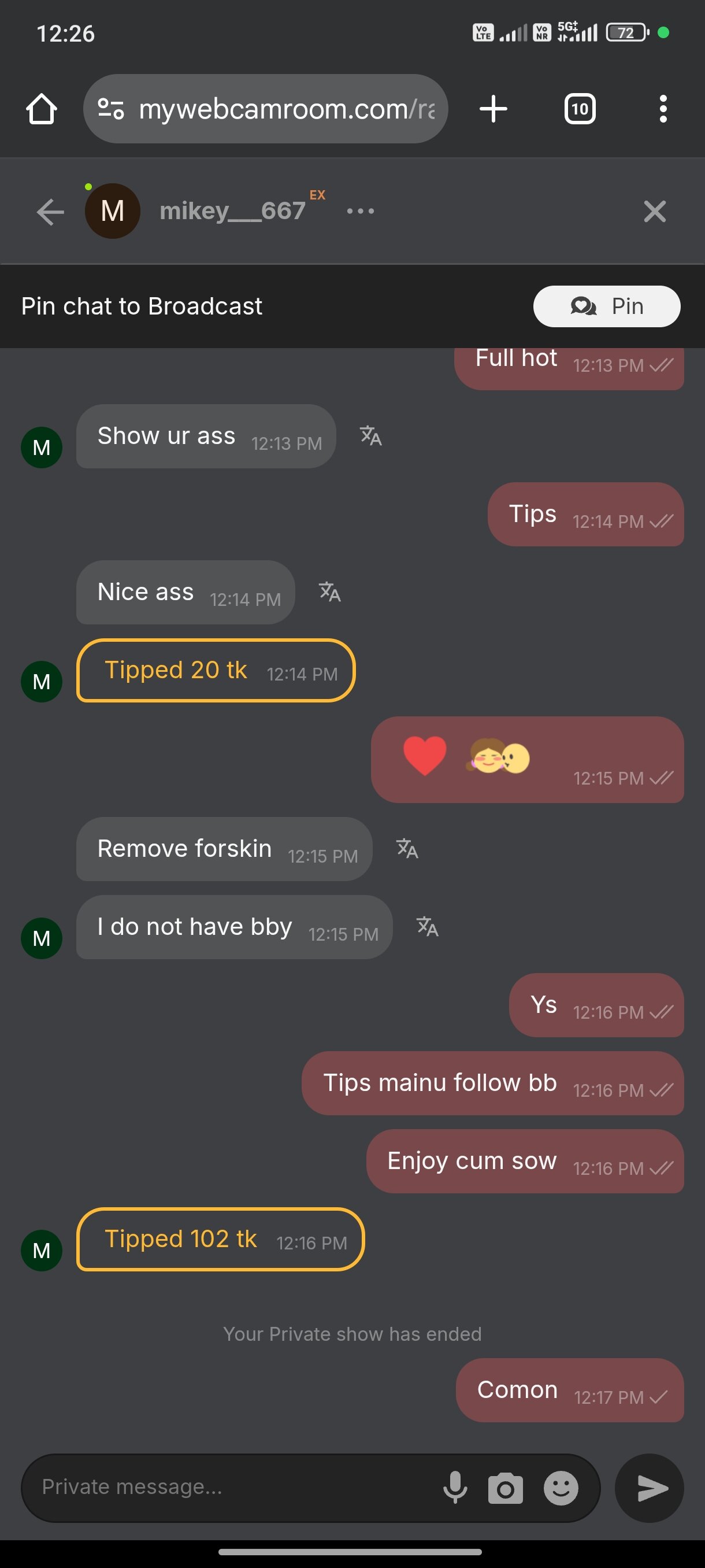Open the browser overflow menu
The height and width of the screenshot is (1568, 705).
point(663,110)
